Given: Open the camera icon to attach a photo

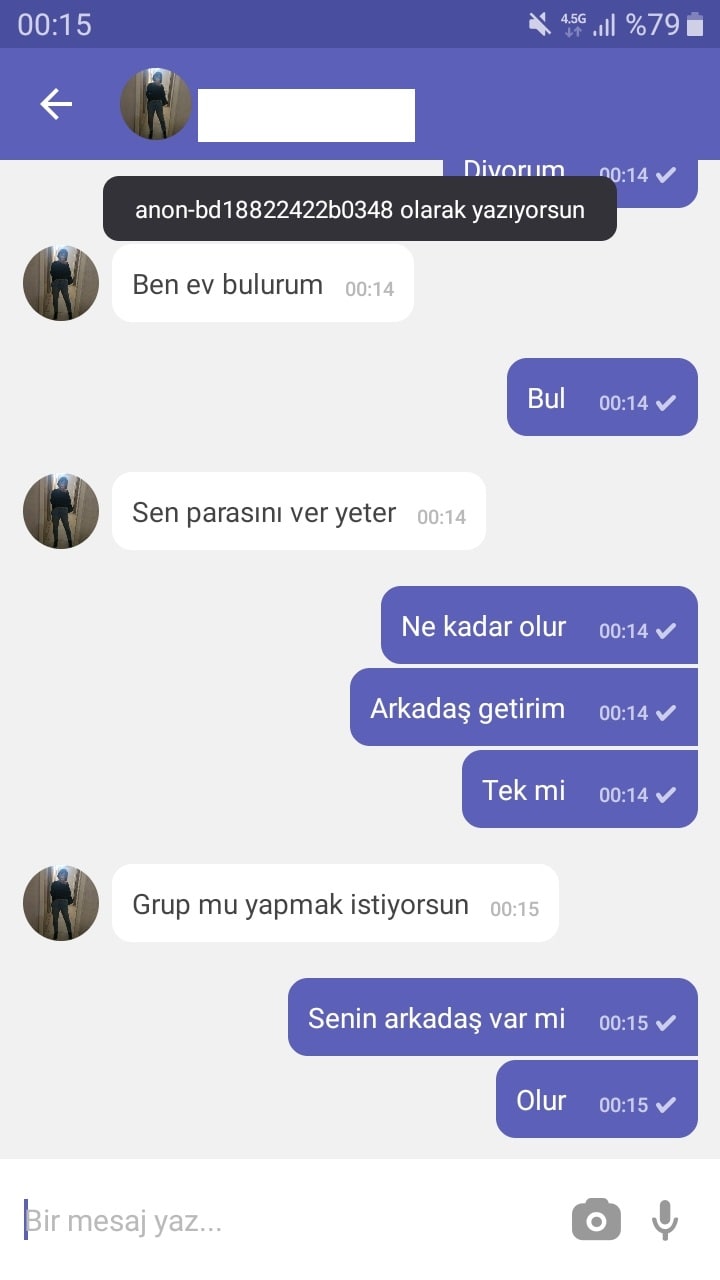Looking at the screenshot, I should (x=595, y=1220).
